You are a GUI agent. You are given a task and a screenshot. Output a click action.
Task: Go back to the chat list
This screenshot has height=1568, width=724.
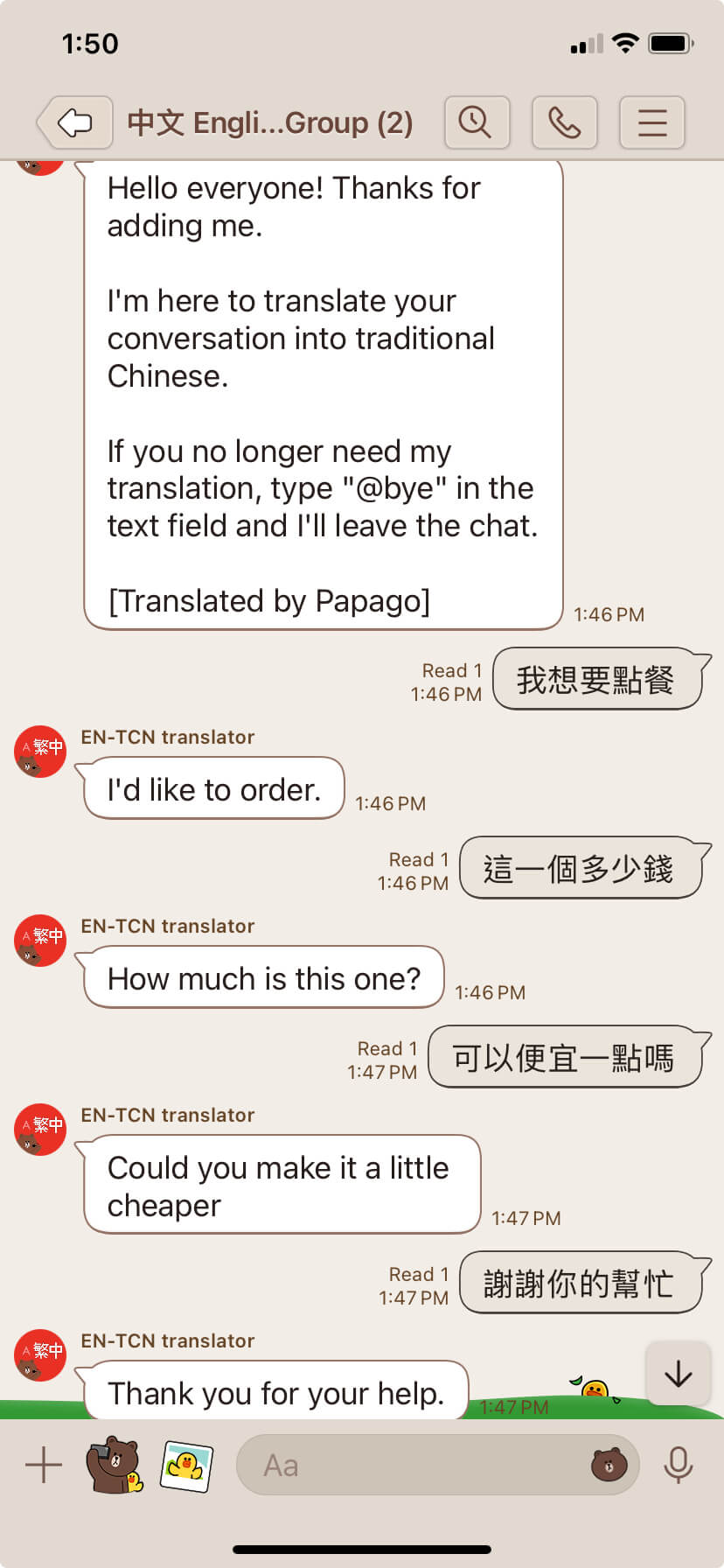[75, 122]
